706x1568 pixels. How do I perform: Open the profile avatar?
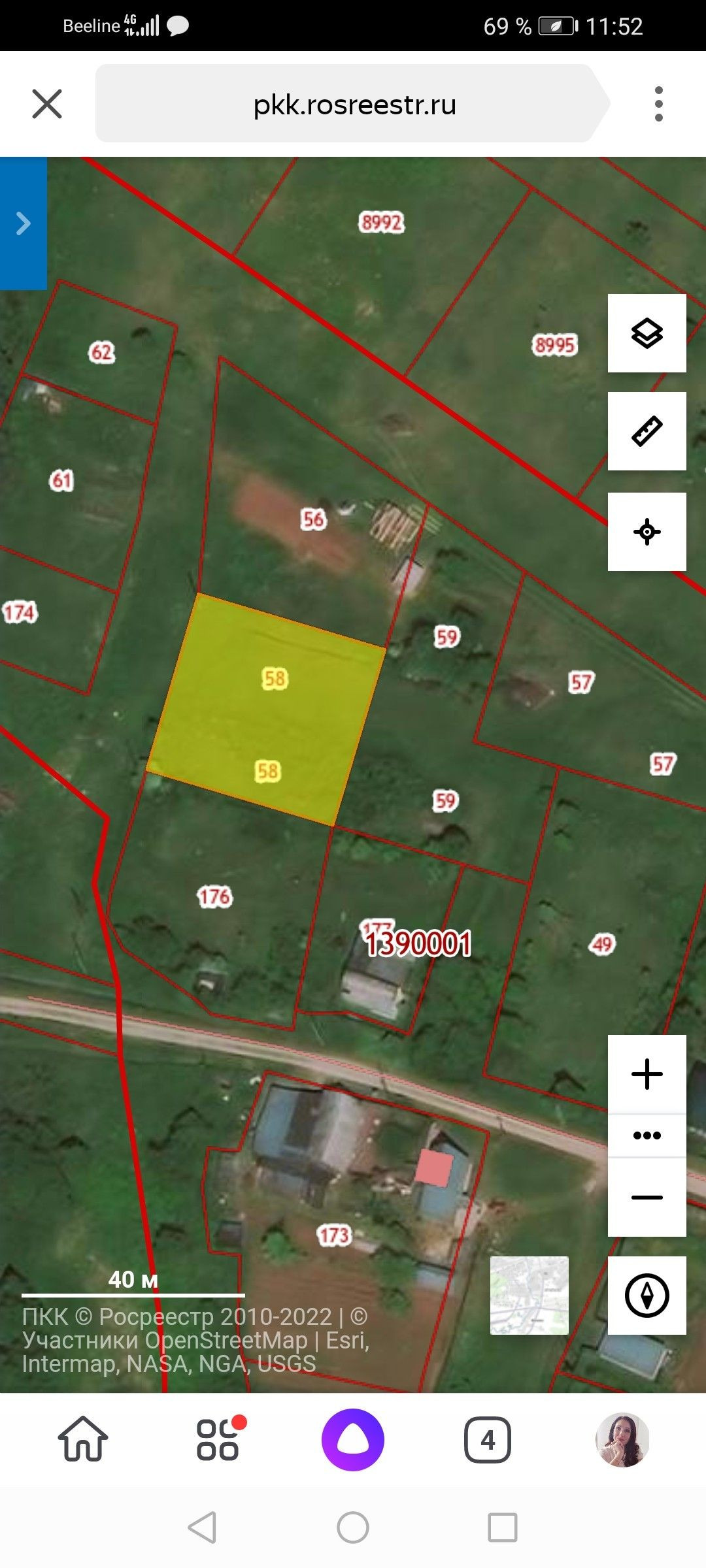pos(622,1439)
